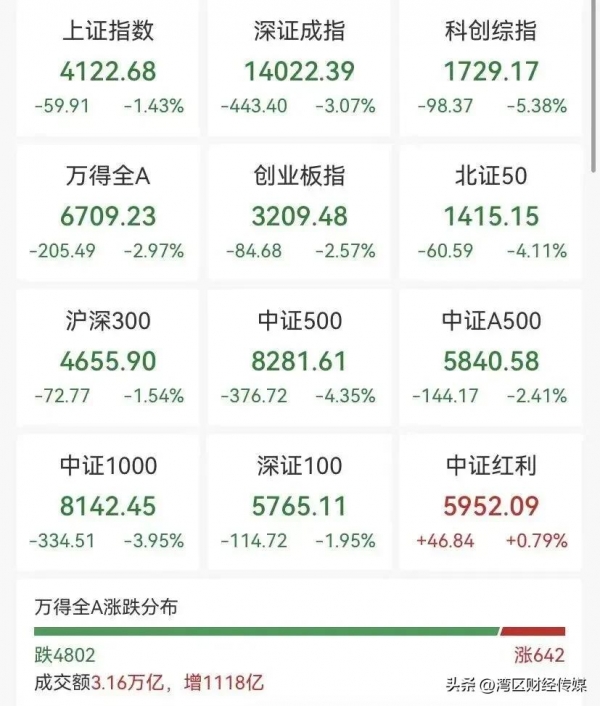Select the 科创综指 card
600x706 pixels.
[490, 68]
